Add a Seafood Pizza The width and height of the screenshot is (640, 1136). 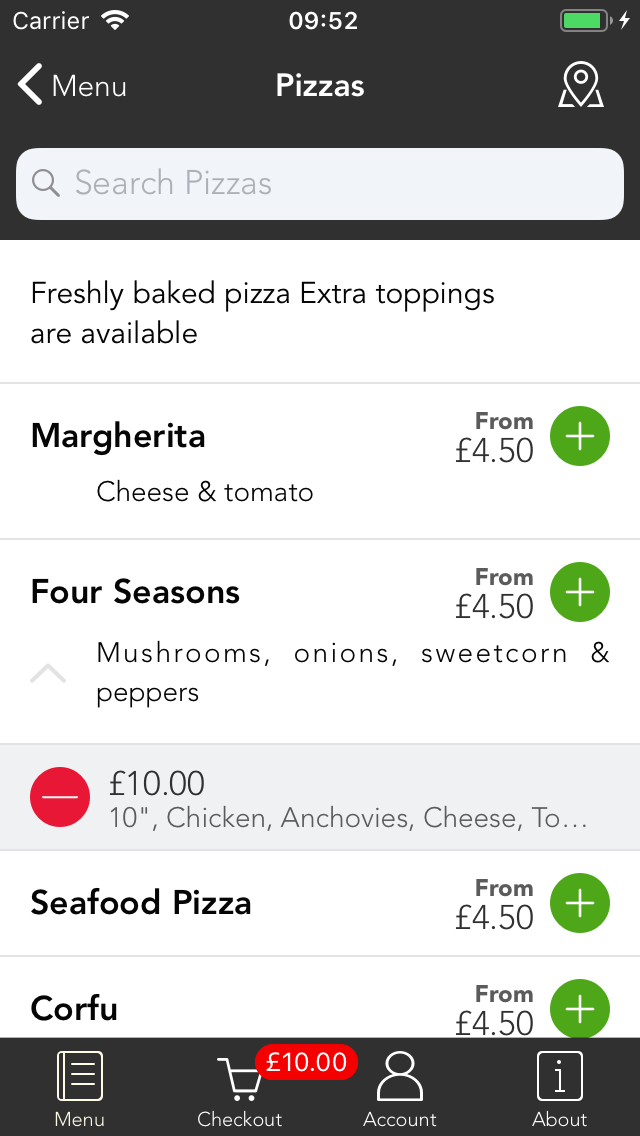pos(580,903)
